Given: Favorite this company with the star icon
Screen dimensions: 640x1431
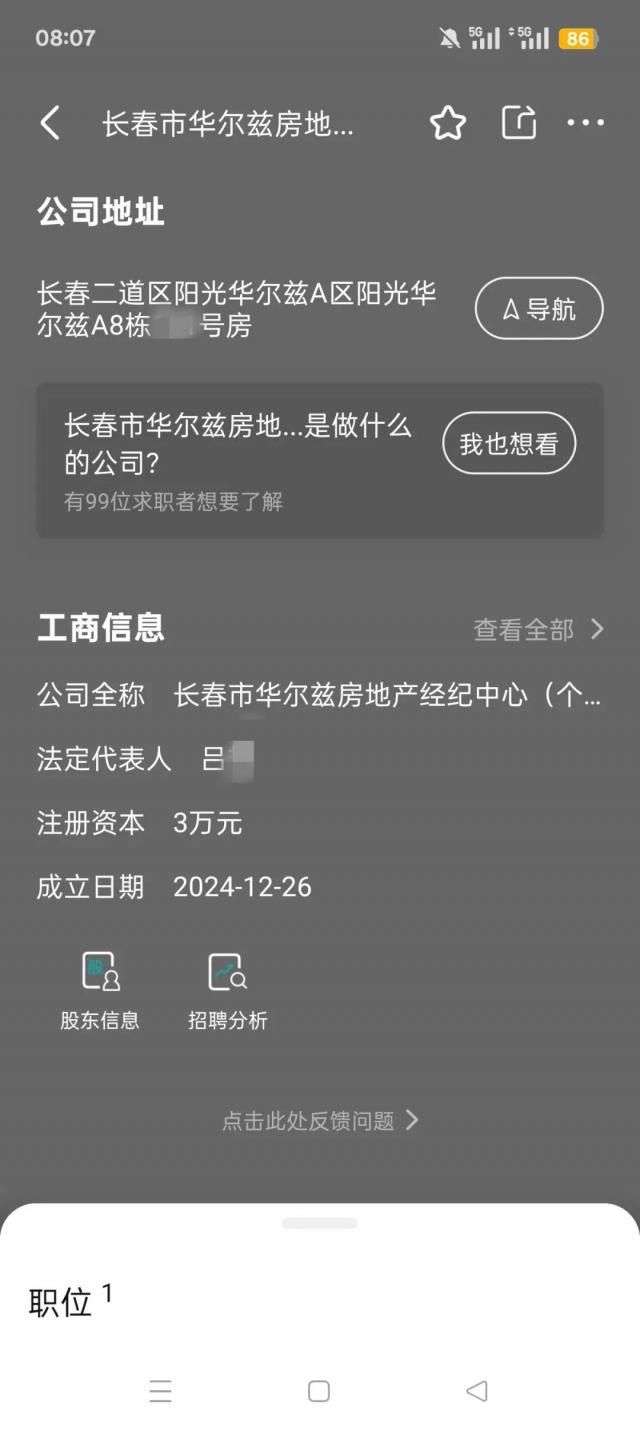Looking at the screenshot, I should click(447, 123).
